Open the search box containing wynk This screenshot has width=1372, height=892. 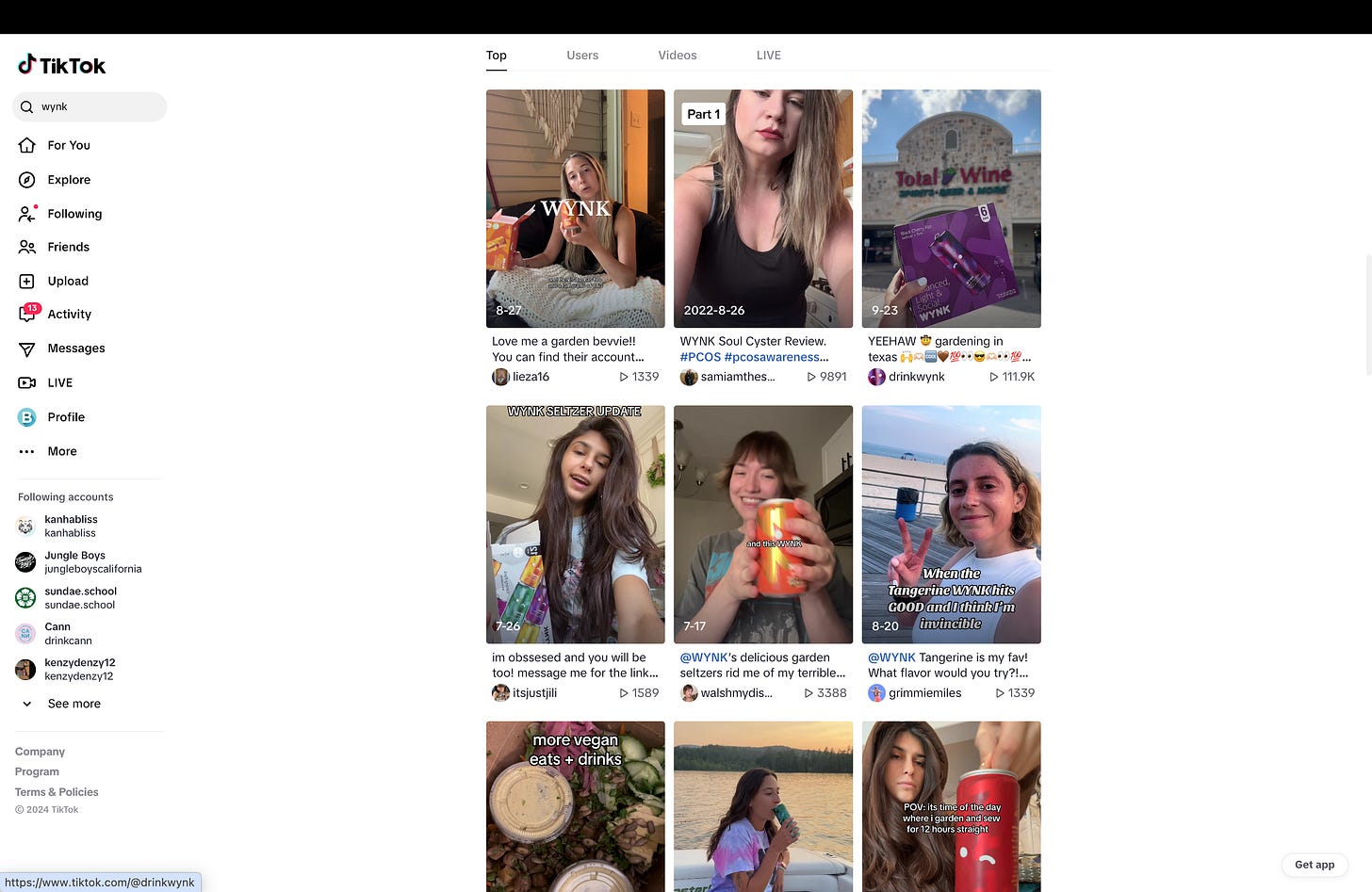pos(90,106)
